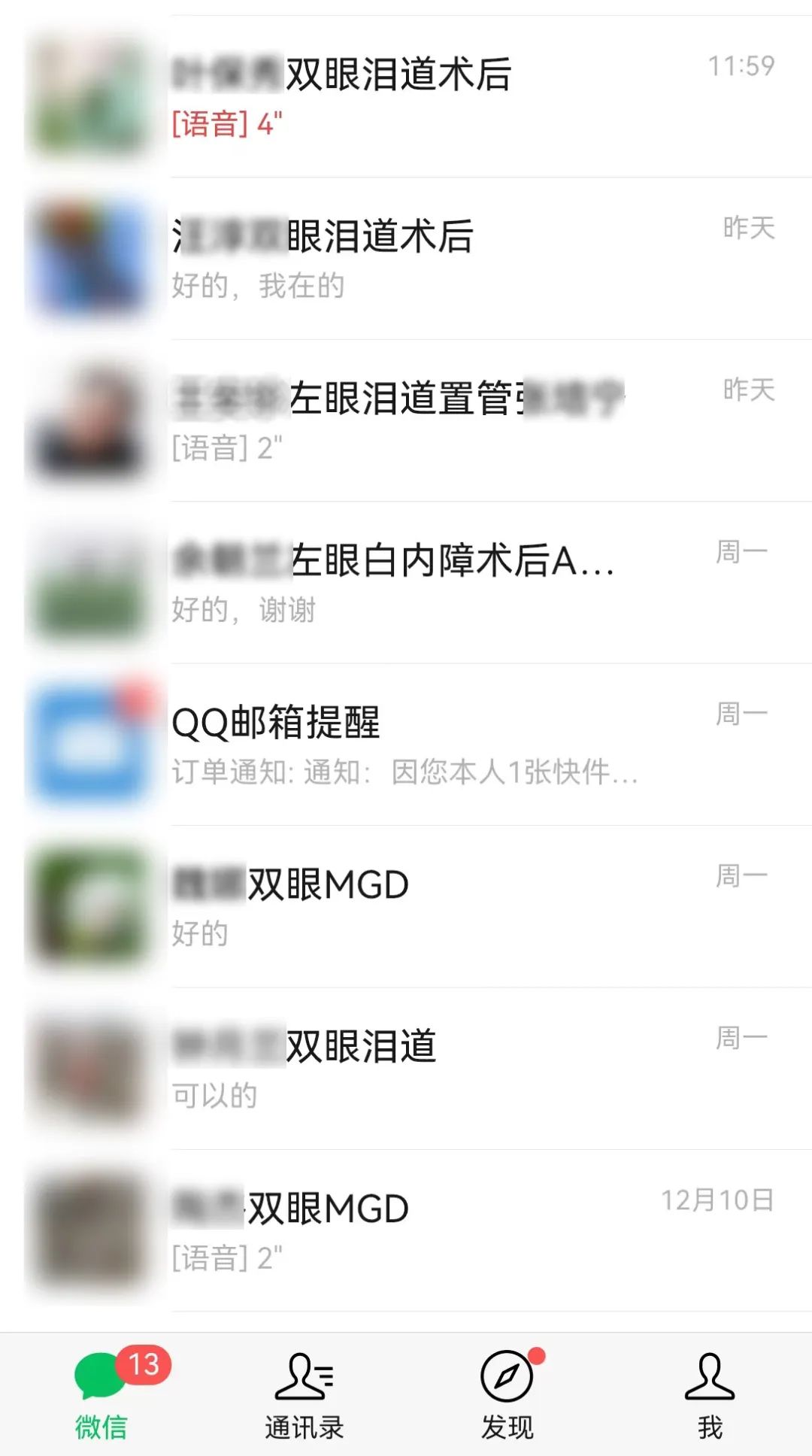812x1456 pixels.
Task: Open the 11:59 chat 双眼泪道术后
Action: point(406,96)
